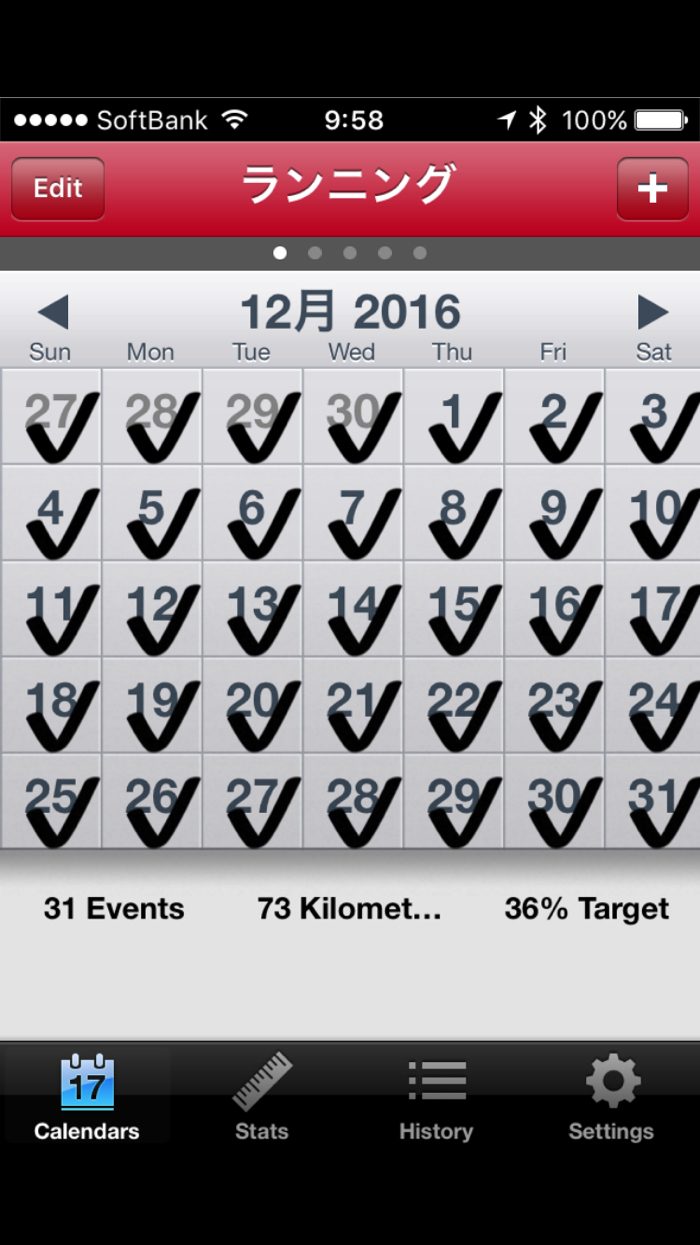The width and height of the screenshot is (700, 1245).
Task: Switch to the Calendars tab
Action: click(x=87, y=1096)
